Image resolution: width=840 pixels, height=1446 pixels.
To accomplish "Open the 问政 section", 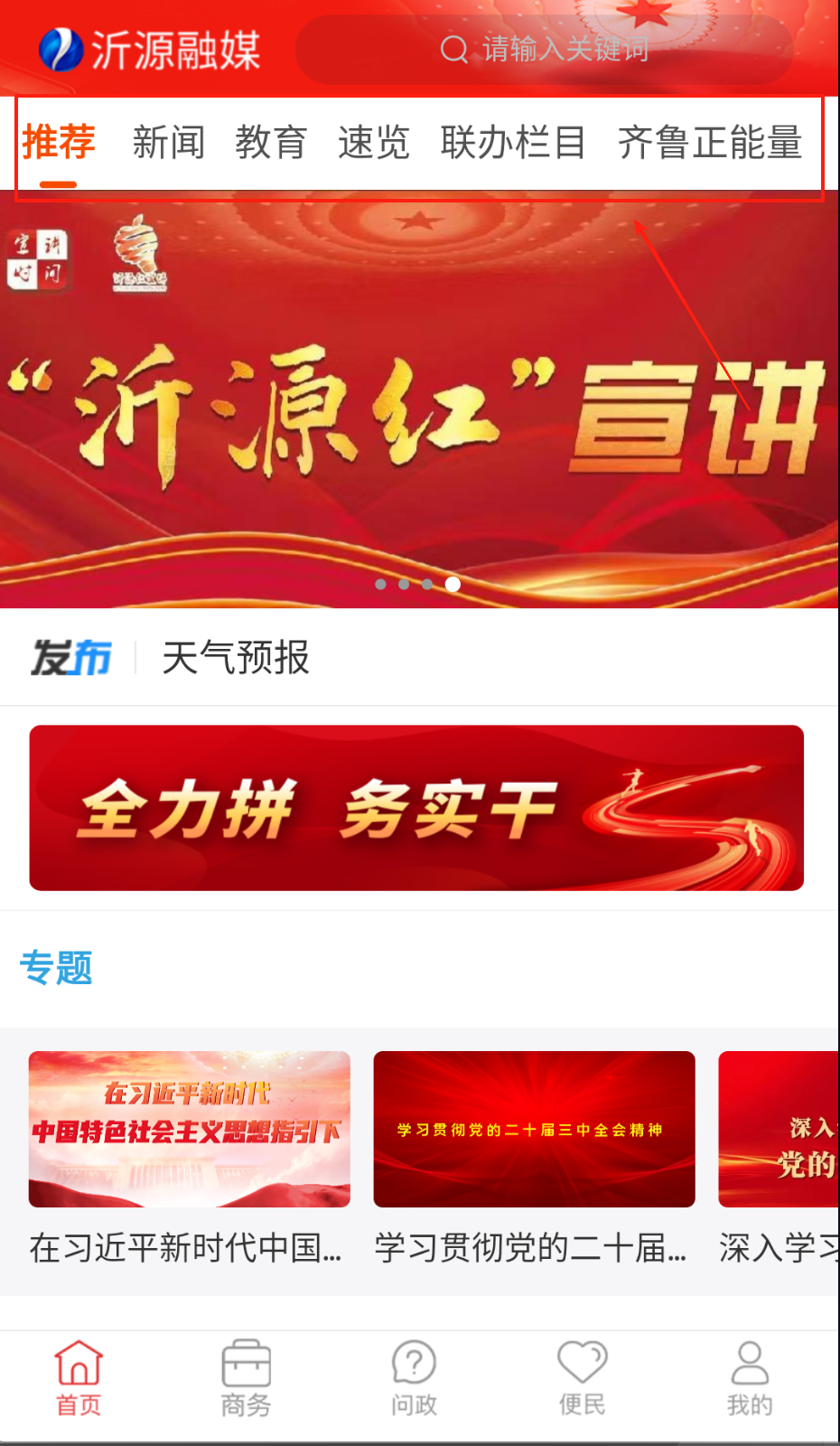I will [x=414, y=1378].
